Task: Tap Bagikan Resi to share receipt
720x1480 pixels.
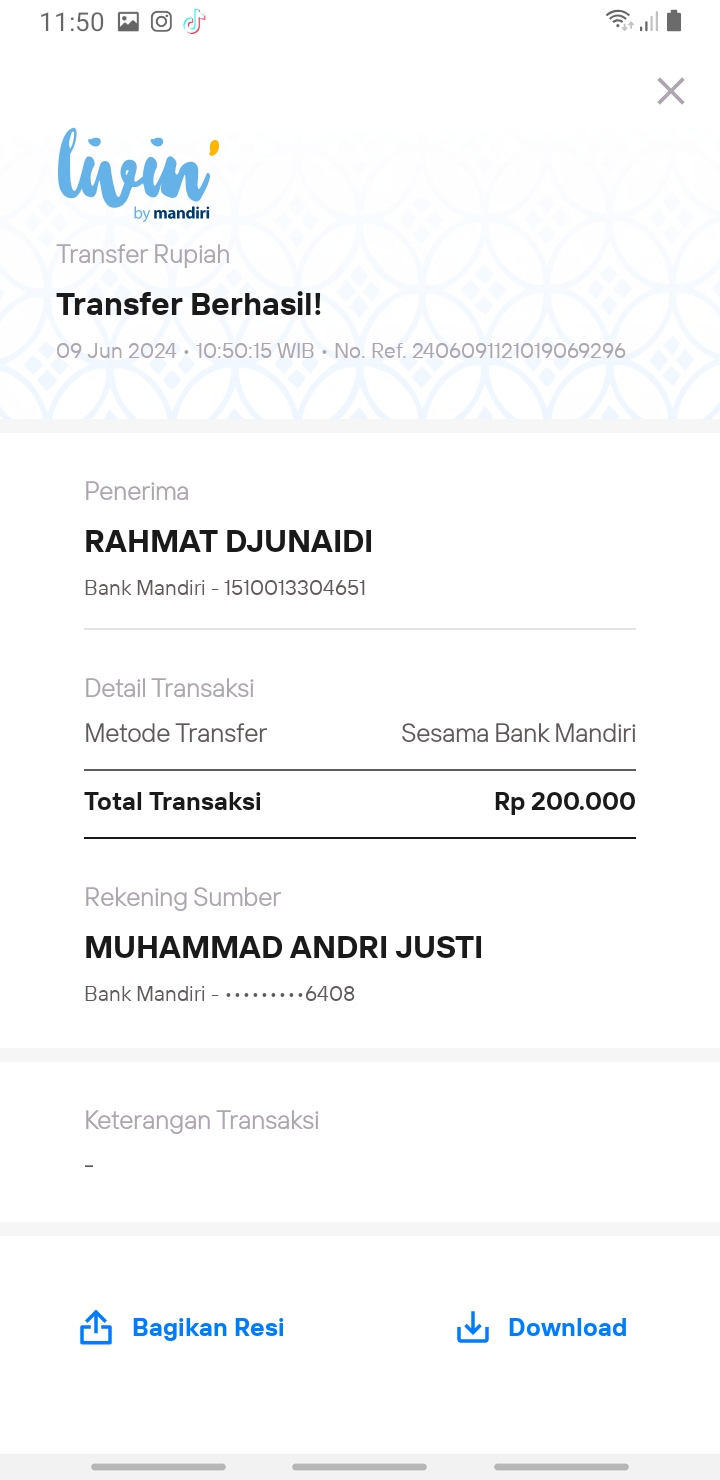Action: click(x=182, y=1327)
